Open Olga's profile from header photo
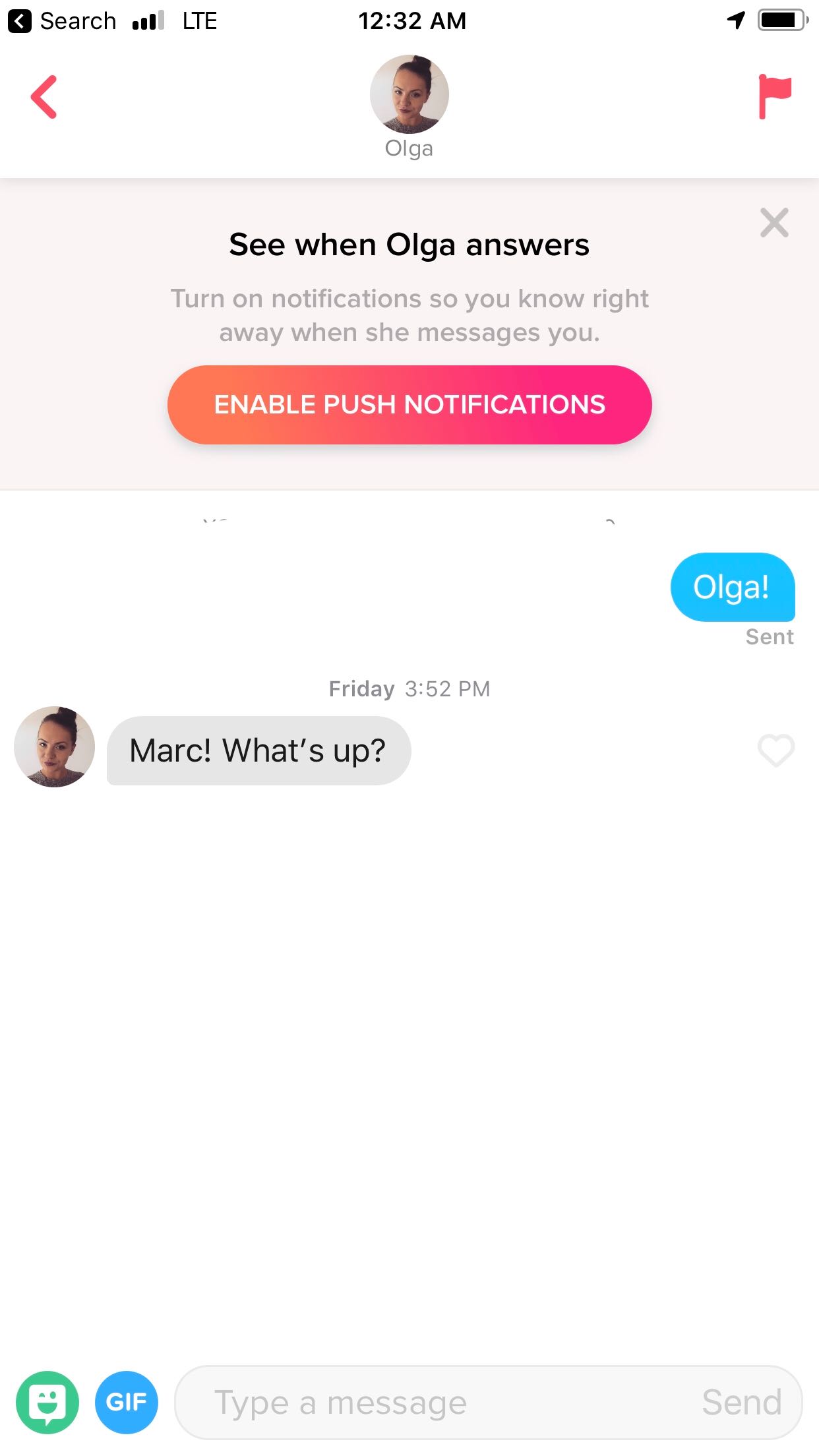This screenshot has height=1456, width=819. coord(409,94)
